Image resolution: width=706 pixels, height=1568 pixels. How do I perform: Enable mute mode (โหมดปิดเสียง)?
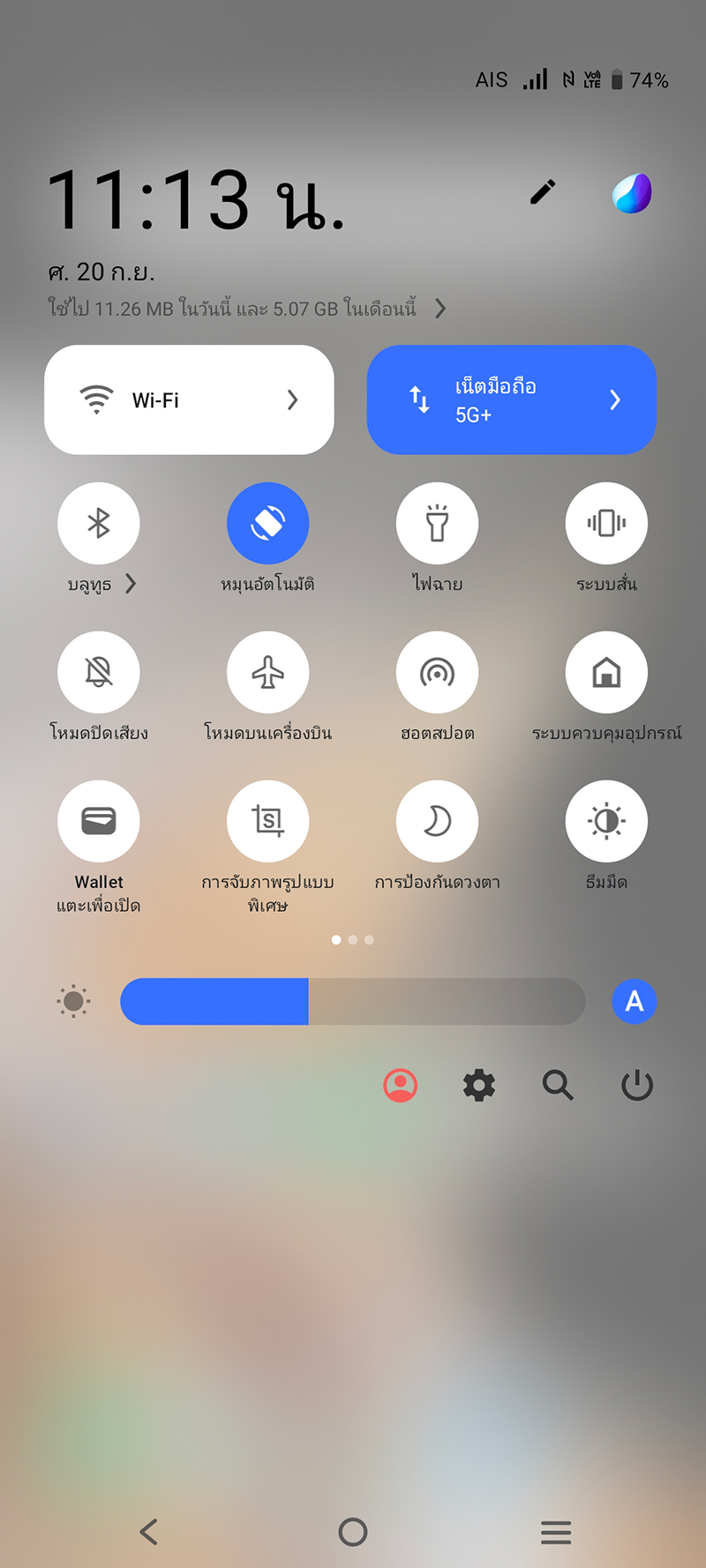(x=98, y=672)
